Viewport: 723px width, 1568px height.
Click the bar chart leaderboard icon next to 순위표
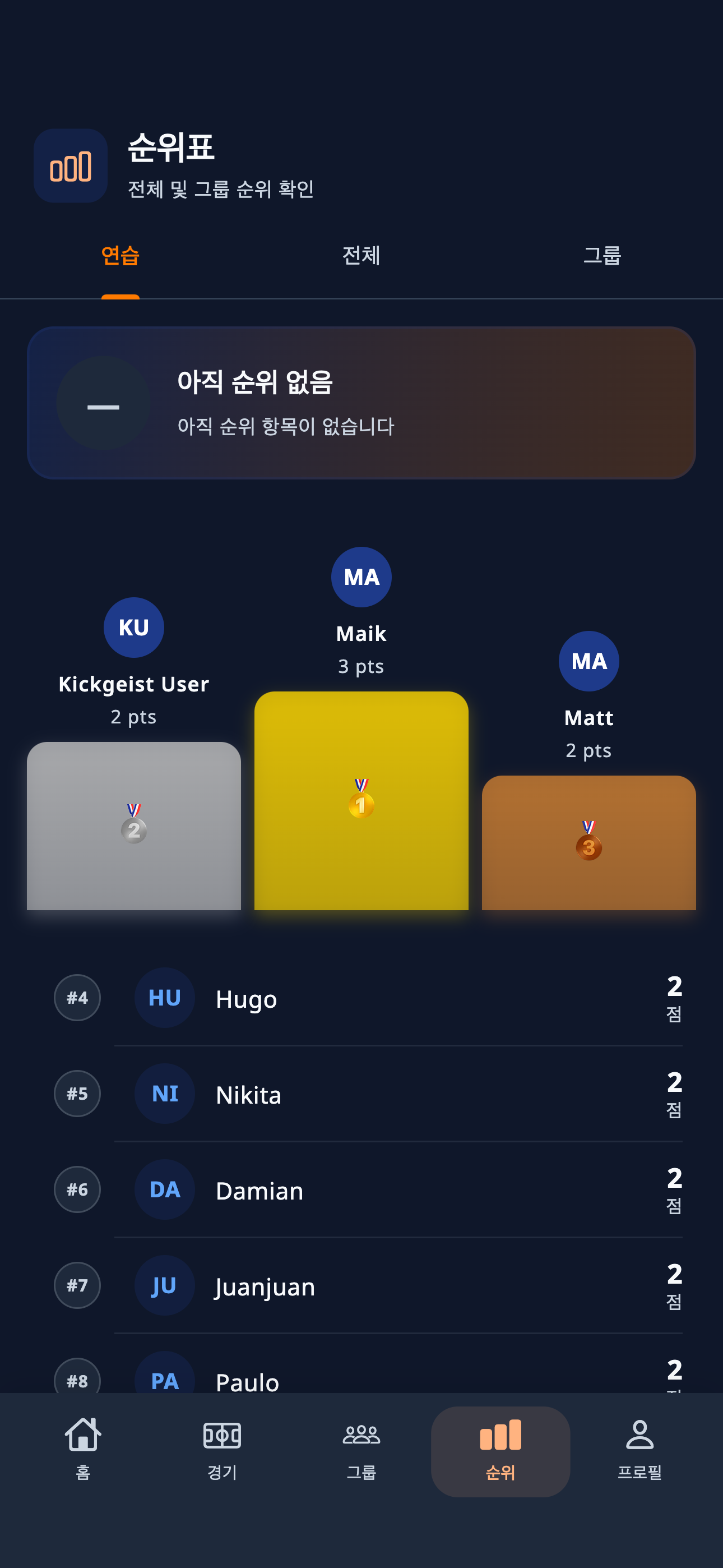70,165
